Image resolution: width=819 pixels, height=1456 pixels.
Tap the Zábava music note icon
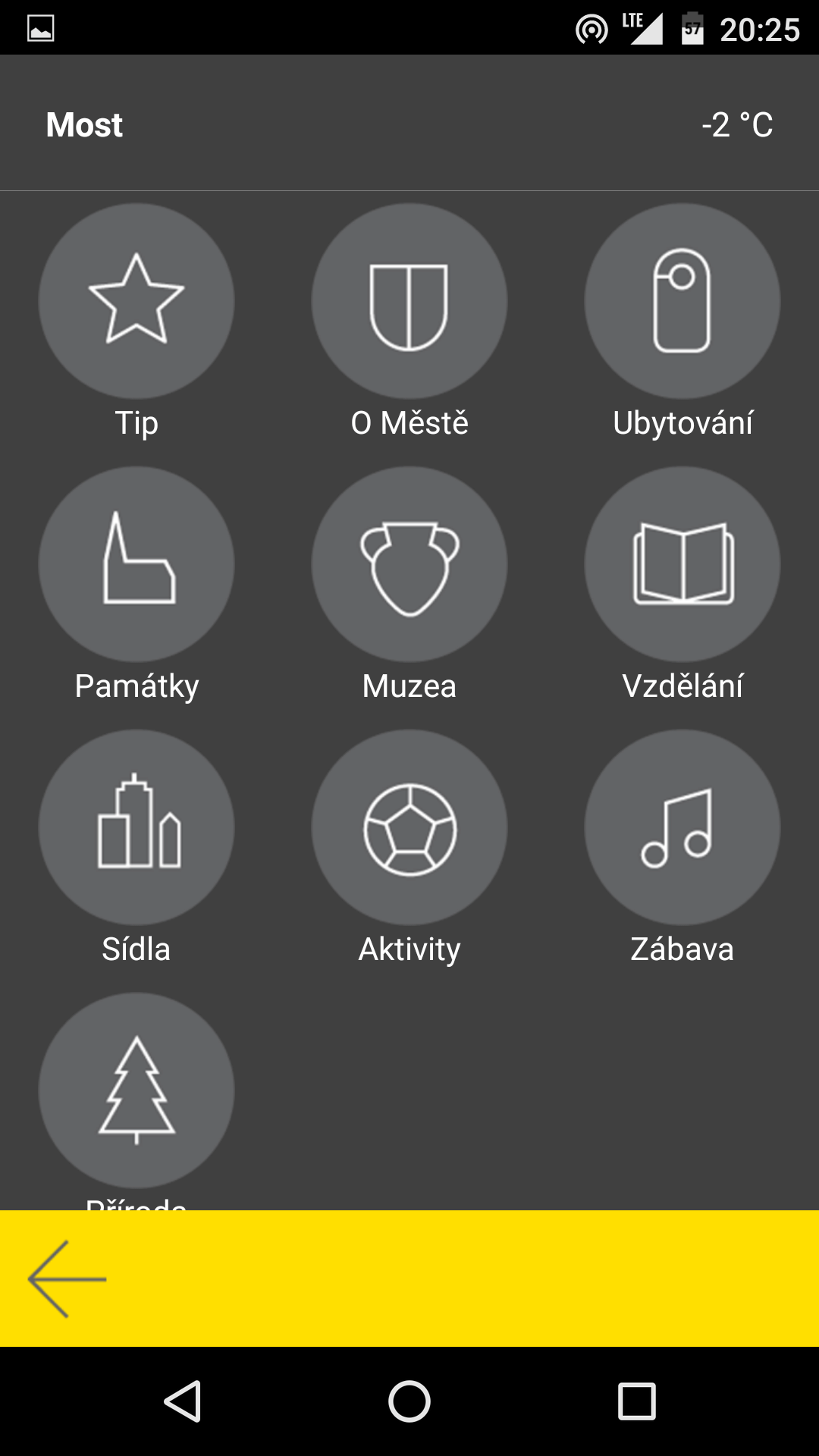click(x=682, y=827)
